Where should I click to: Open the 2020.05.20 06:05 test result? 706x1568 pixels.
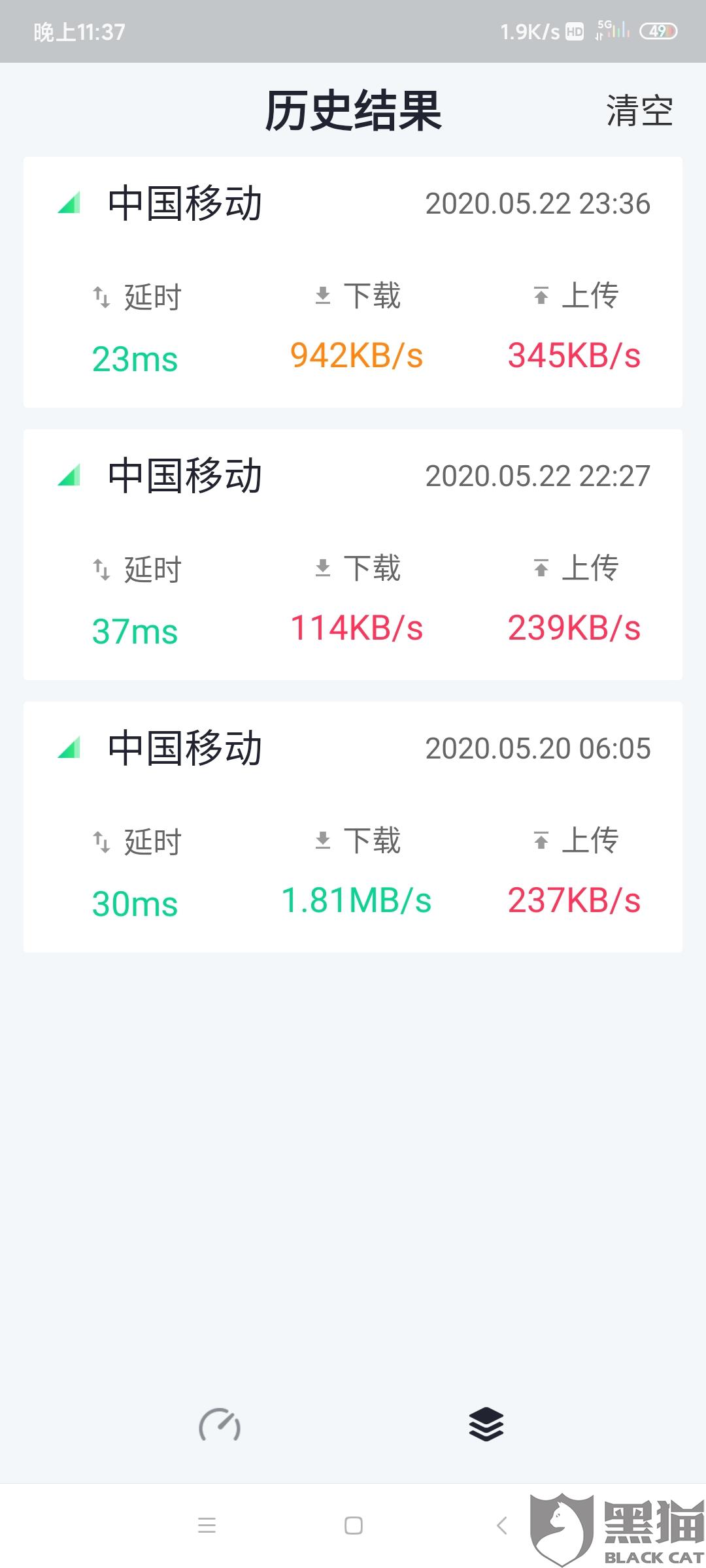(x=353, y=827)
